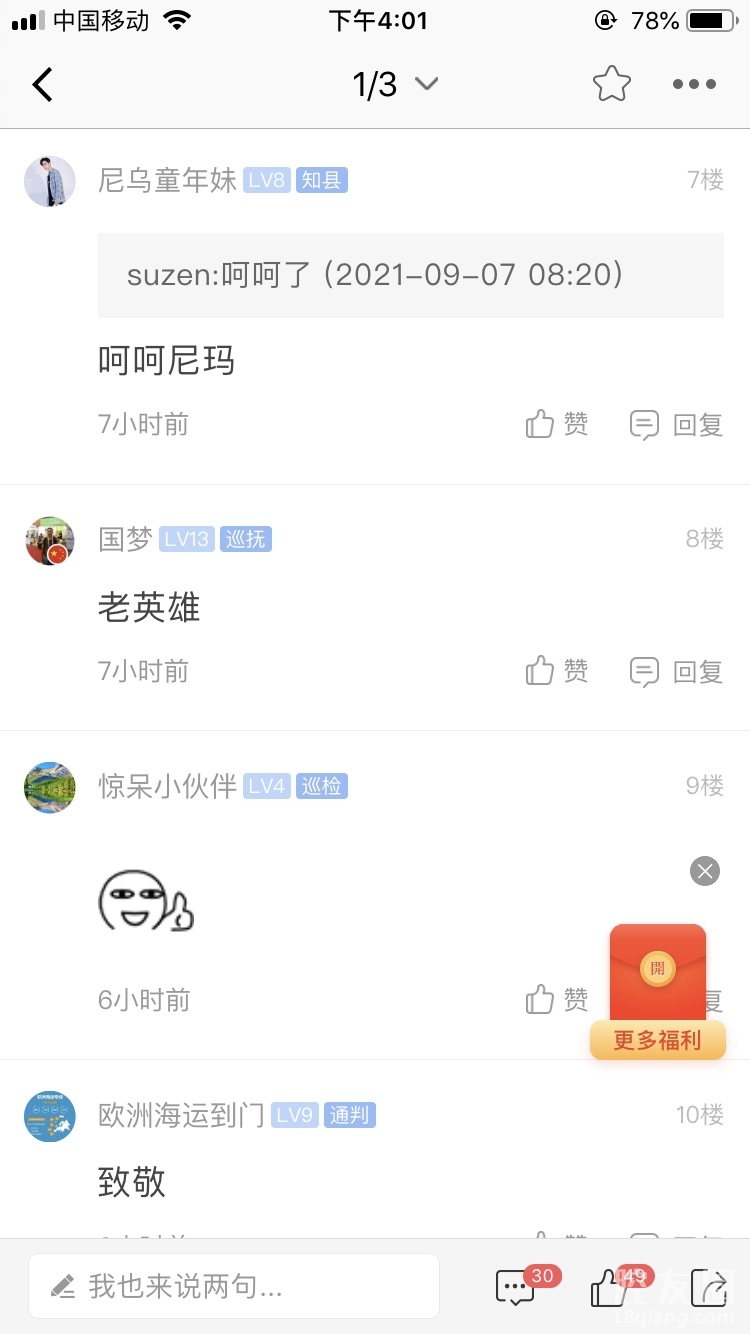Open 惊呆小伙伴's profile avatar
The width and height of the screenshot is (750, 1334).
(x=50, y=788)
